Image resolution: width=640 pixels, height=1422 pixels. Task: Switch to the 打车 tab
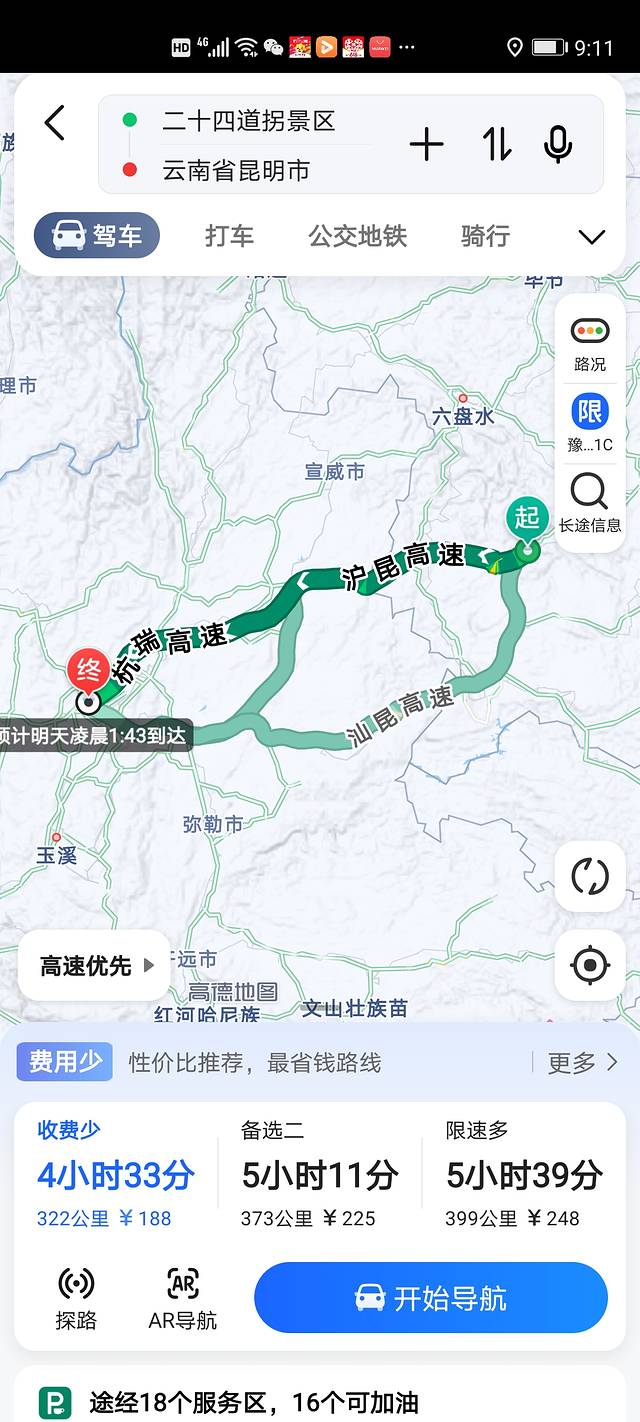(x=229, y=236)
